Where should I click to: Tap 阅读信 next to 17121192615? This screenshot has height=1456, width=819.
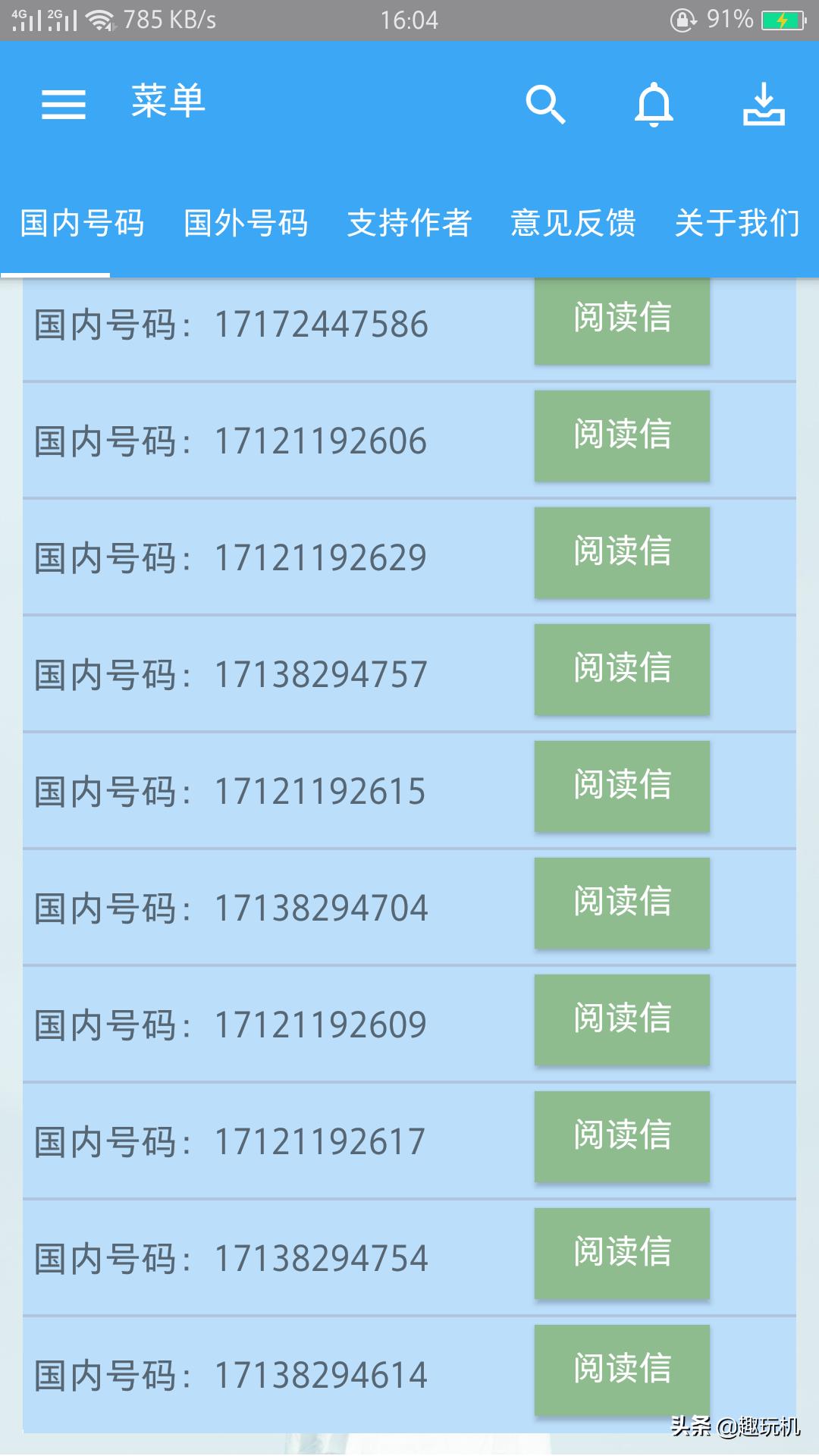tap(622, 786)
